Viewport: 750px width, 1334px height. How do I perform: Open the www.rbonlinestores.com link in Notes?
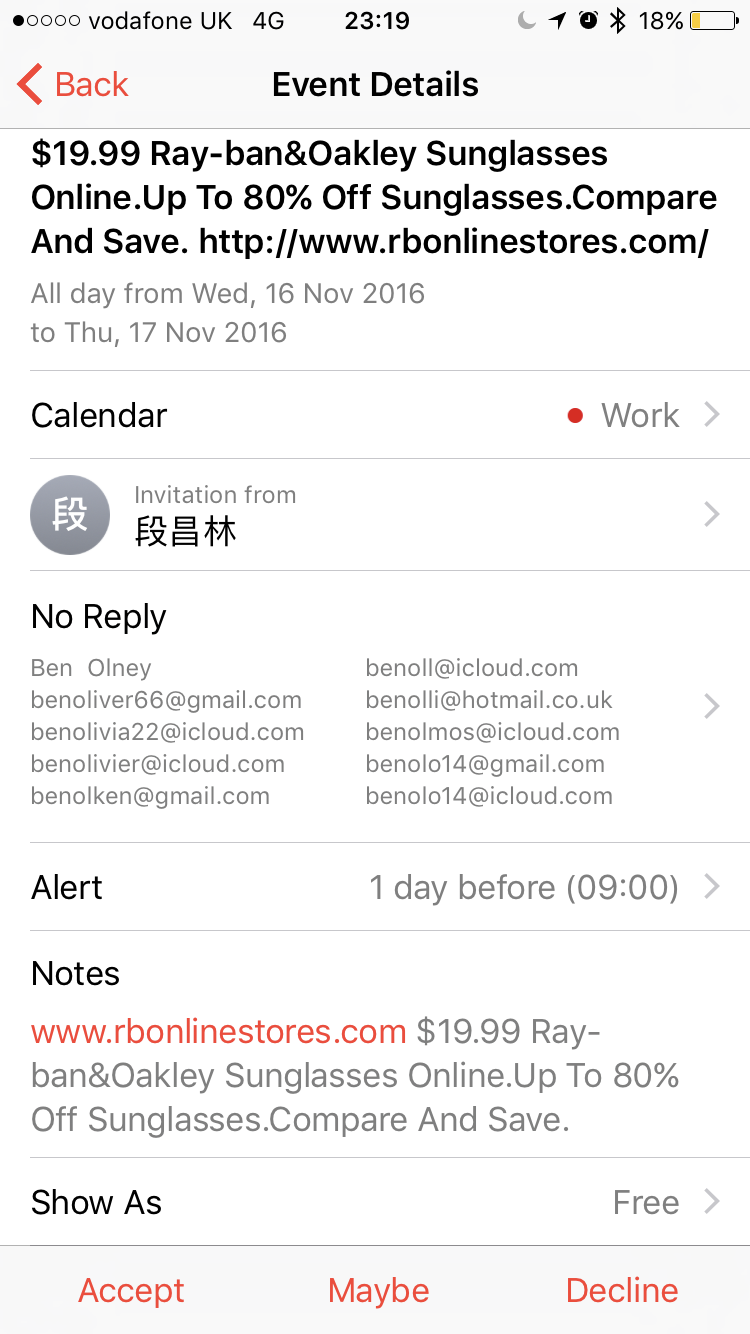point(219,1031)
